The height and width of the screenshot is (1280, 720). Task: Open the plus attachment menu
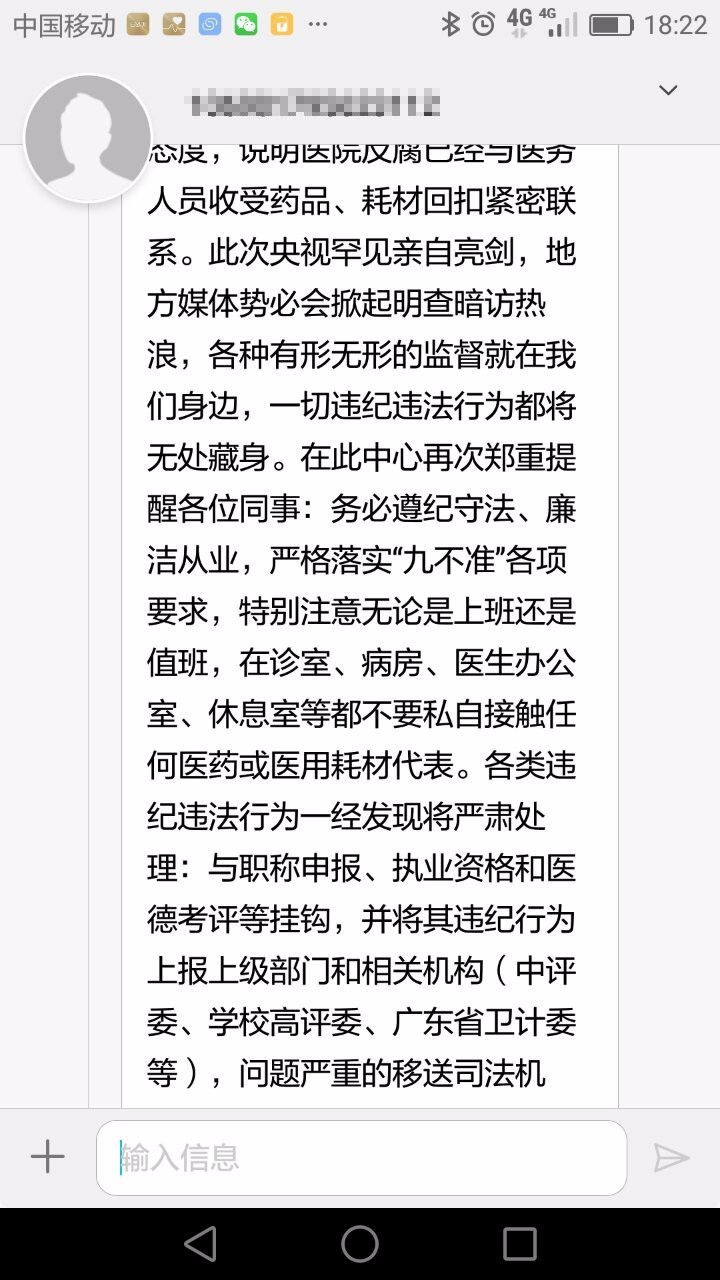47,1158
